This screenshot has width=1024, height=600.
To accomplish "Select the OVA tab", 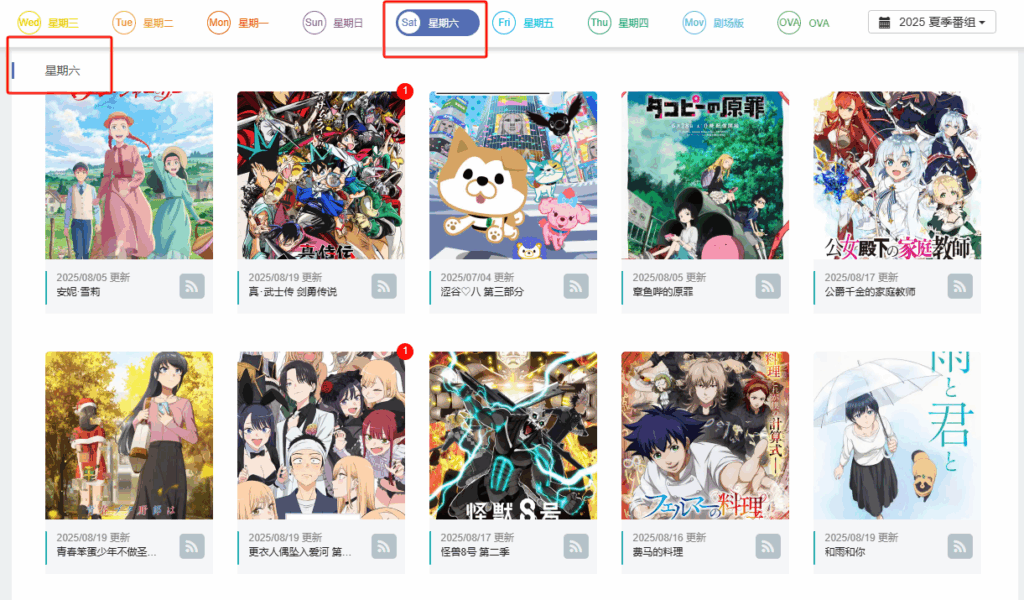I will pyautogui.click(x=804, y=22).
